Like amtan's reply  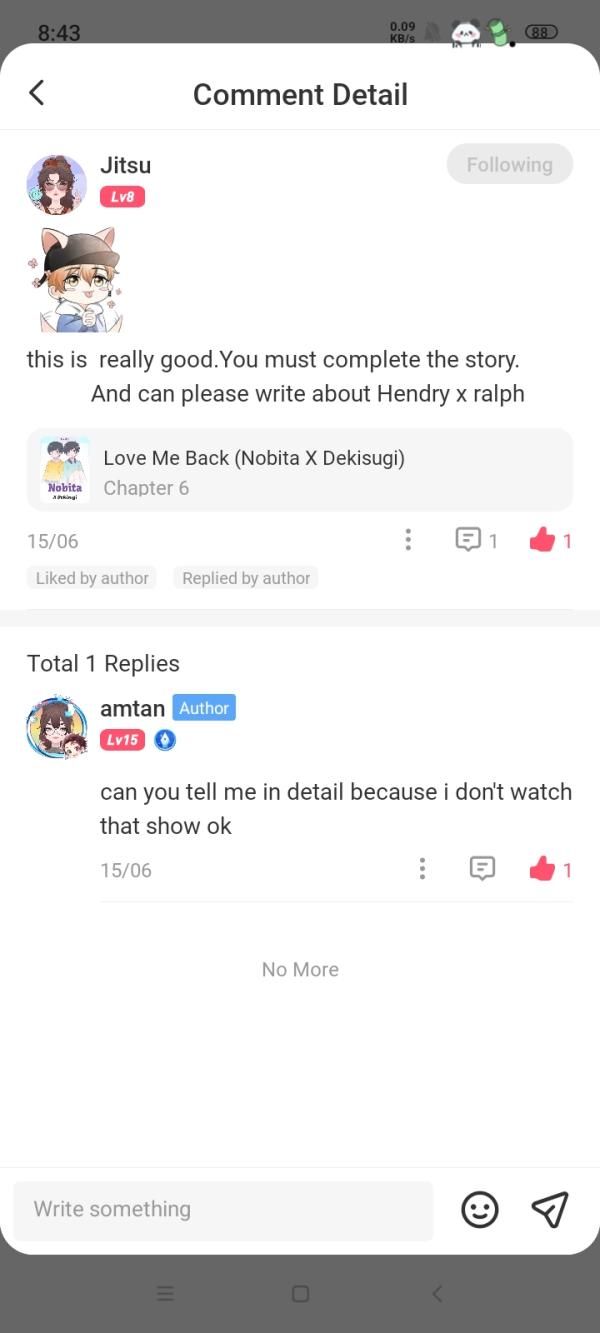coord(542,869)
